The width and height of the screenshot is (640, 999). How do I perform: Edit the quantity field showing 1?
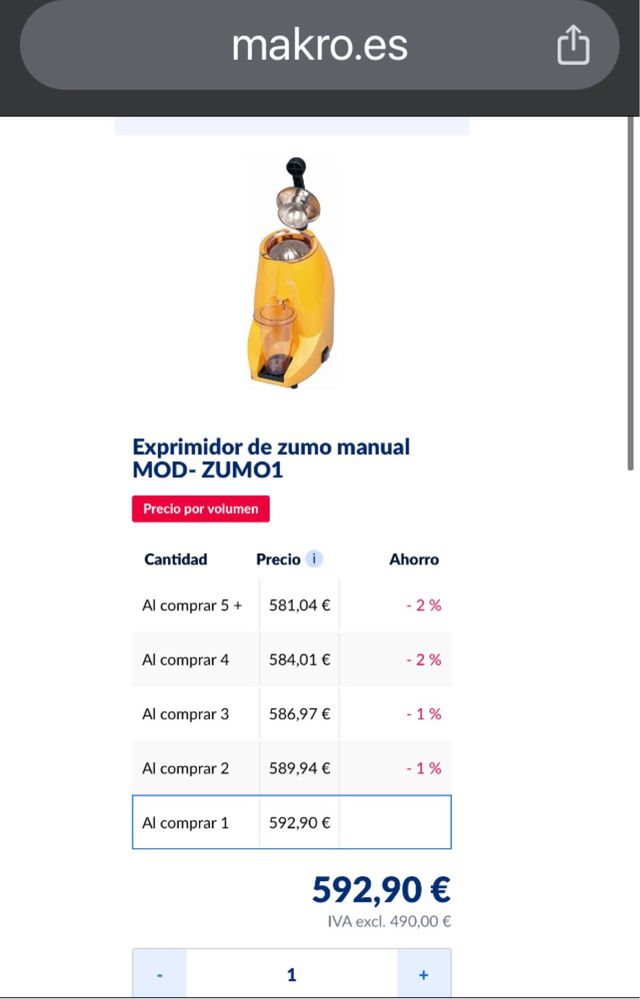(291, 974)
